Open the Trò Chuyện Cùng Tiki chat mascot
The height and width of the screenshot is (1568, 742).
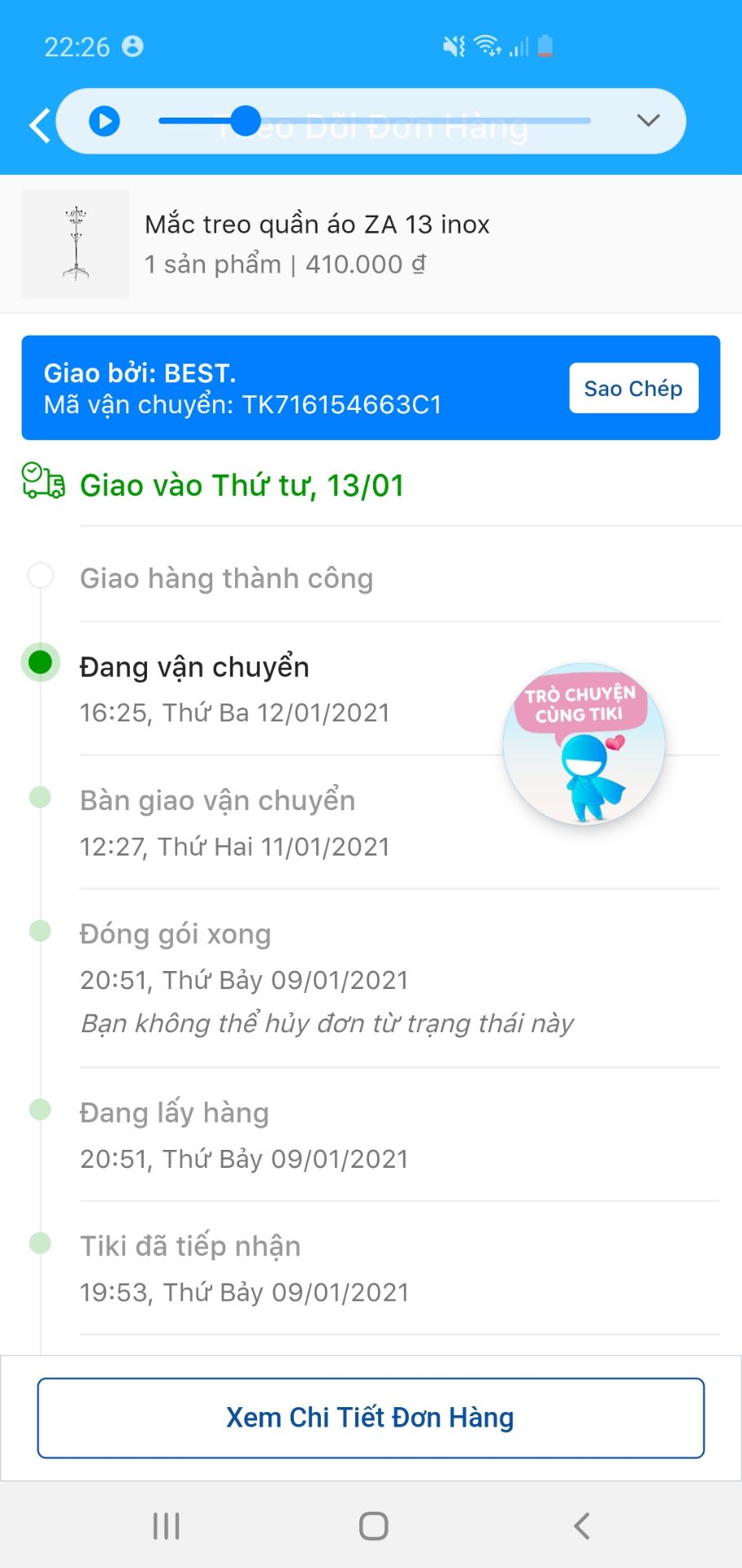(582, 743)
